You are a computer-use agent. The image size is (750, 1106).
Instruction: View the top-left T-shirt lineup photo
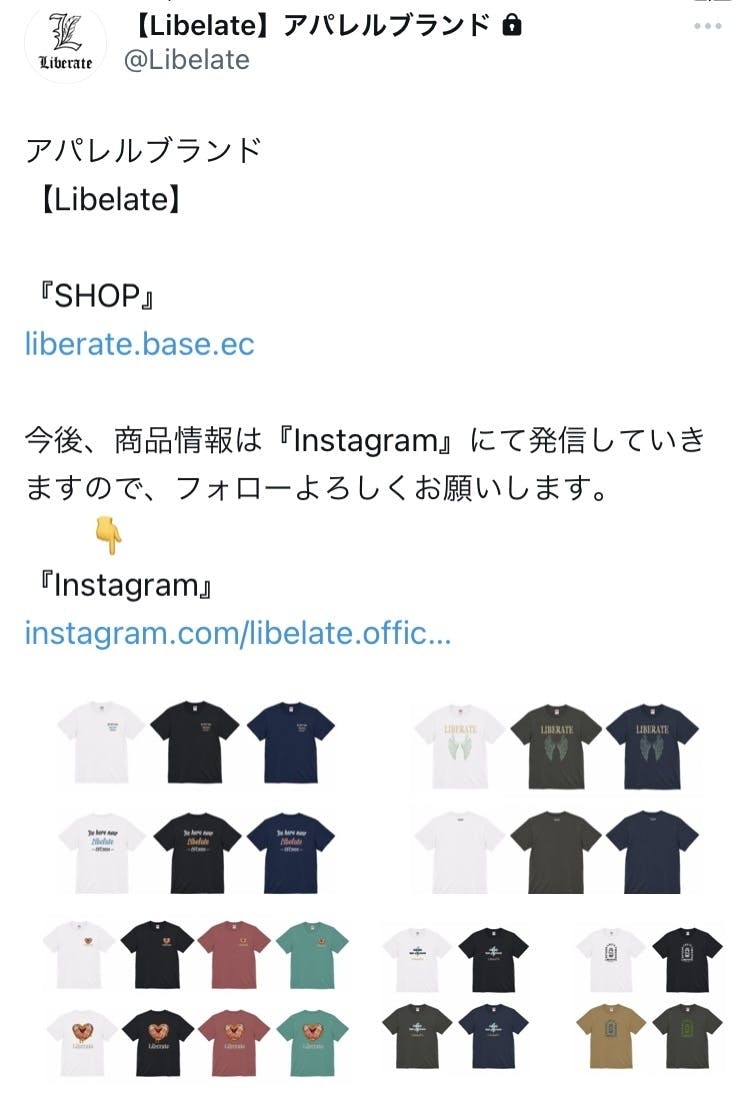196,798
